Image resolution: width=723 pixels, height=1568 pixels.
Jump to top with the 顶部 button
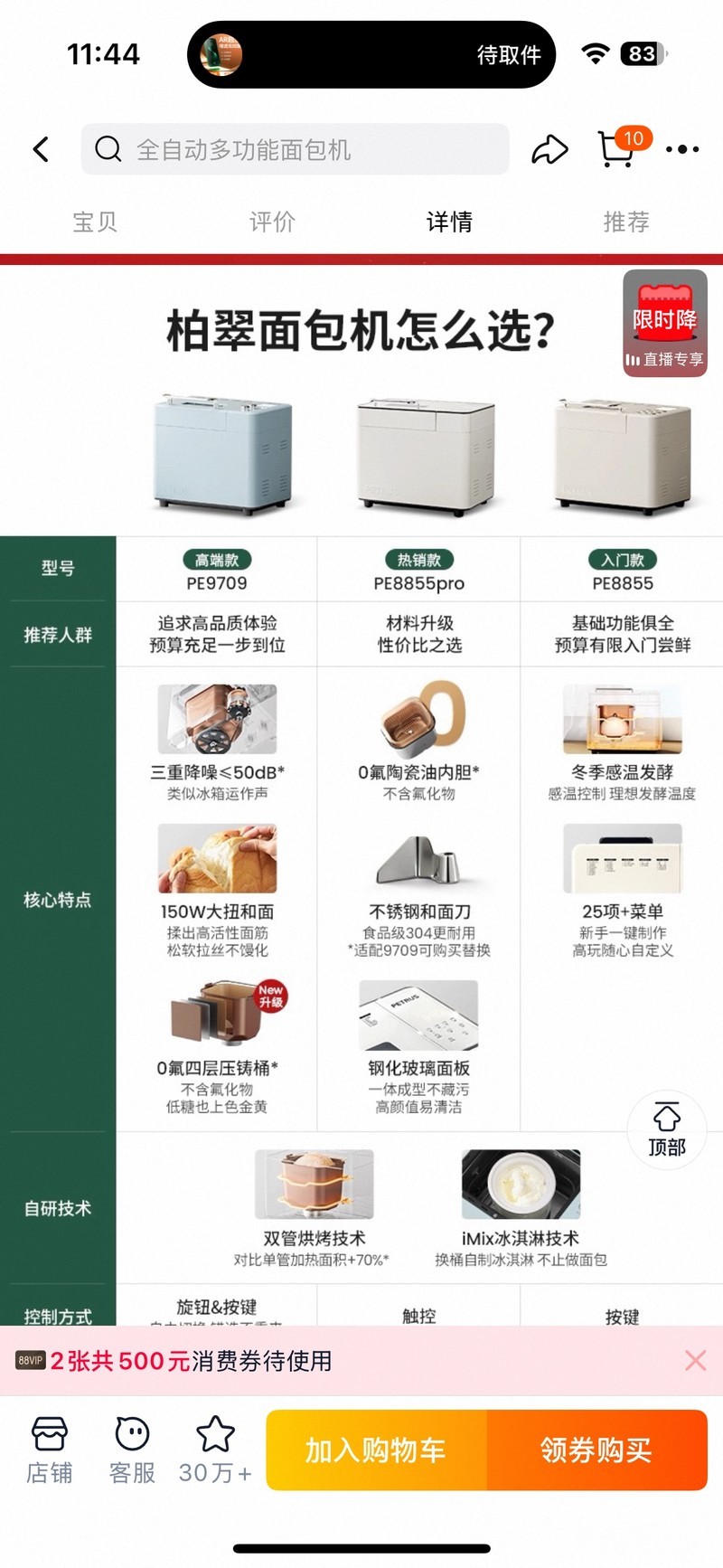[667, 1129]
